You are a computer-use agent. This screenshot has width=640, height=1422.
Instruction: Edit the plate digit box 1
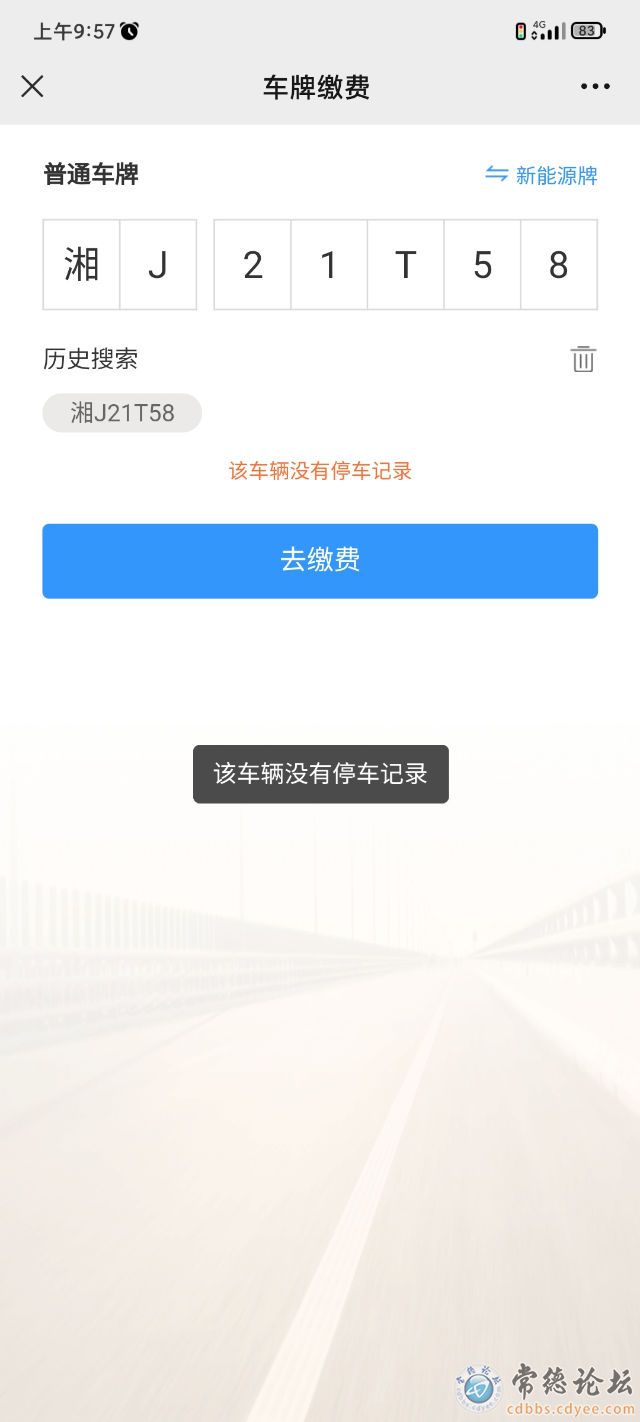click(x=329, y=265)
